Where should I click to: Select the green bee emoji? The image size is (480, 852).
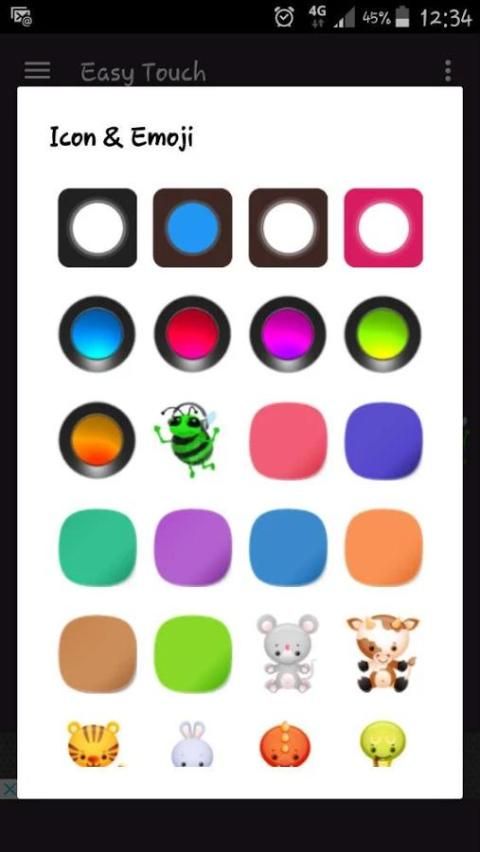pyautogui.click(x=188, y=440)
